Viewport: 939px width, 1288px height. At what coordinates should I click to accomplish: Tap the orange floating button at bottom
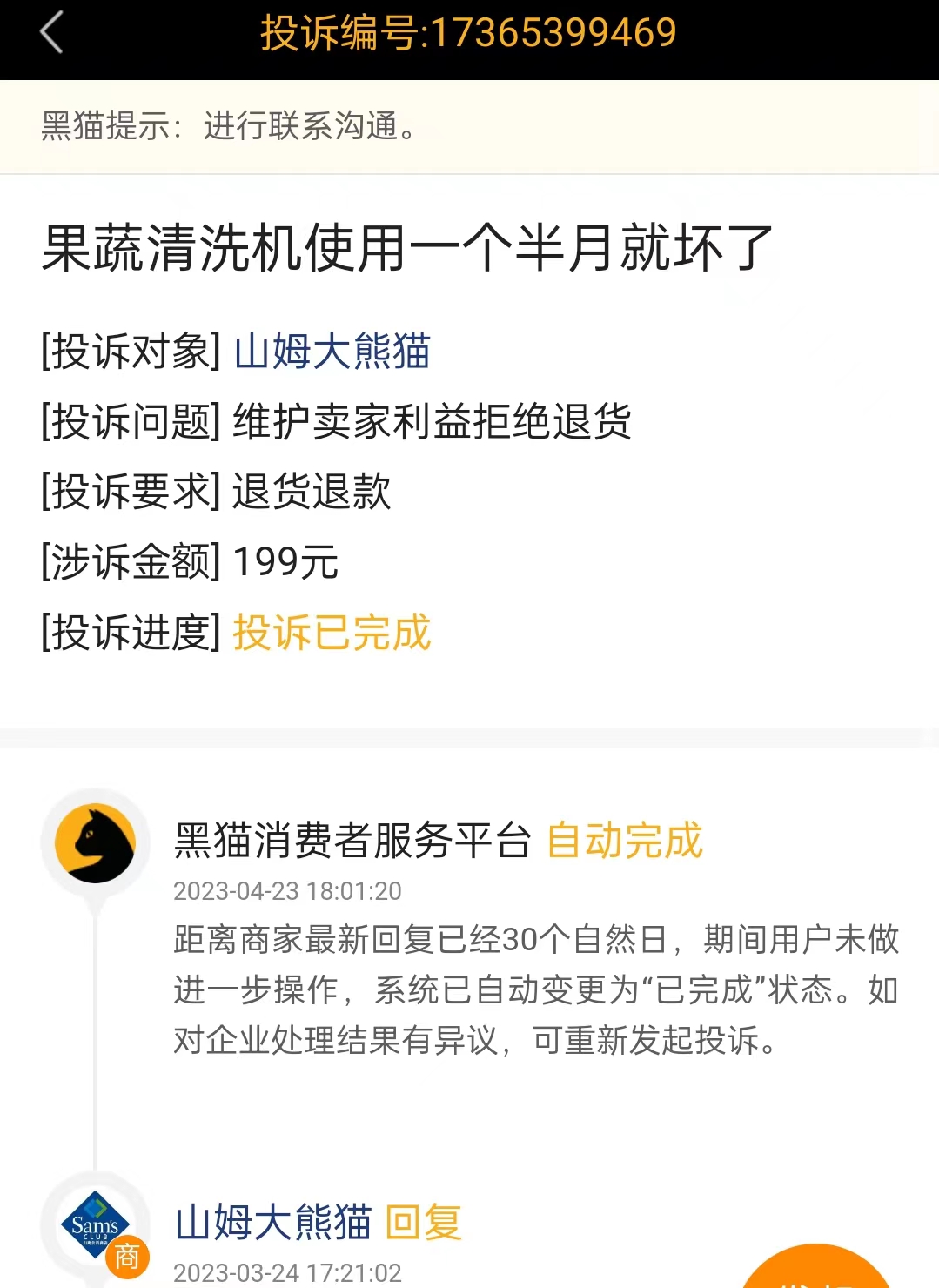[815, 1270]
